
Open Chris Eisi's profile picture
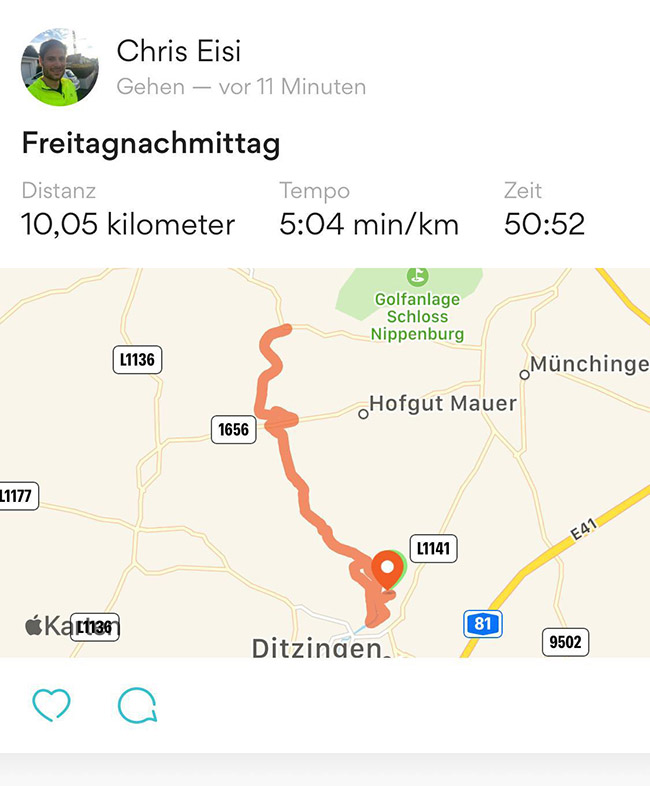click(x=60, y=68)
